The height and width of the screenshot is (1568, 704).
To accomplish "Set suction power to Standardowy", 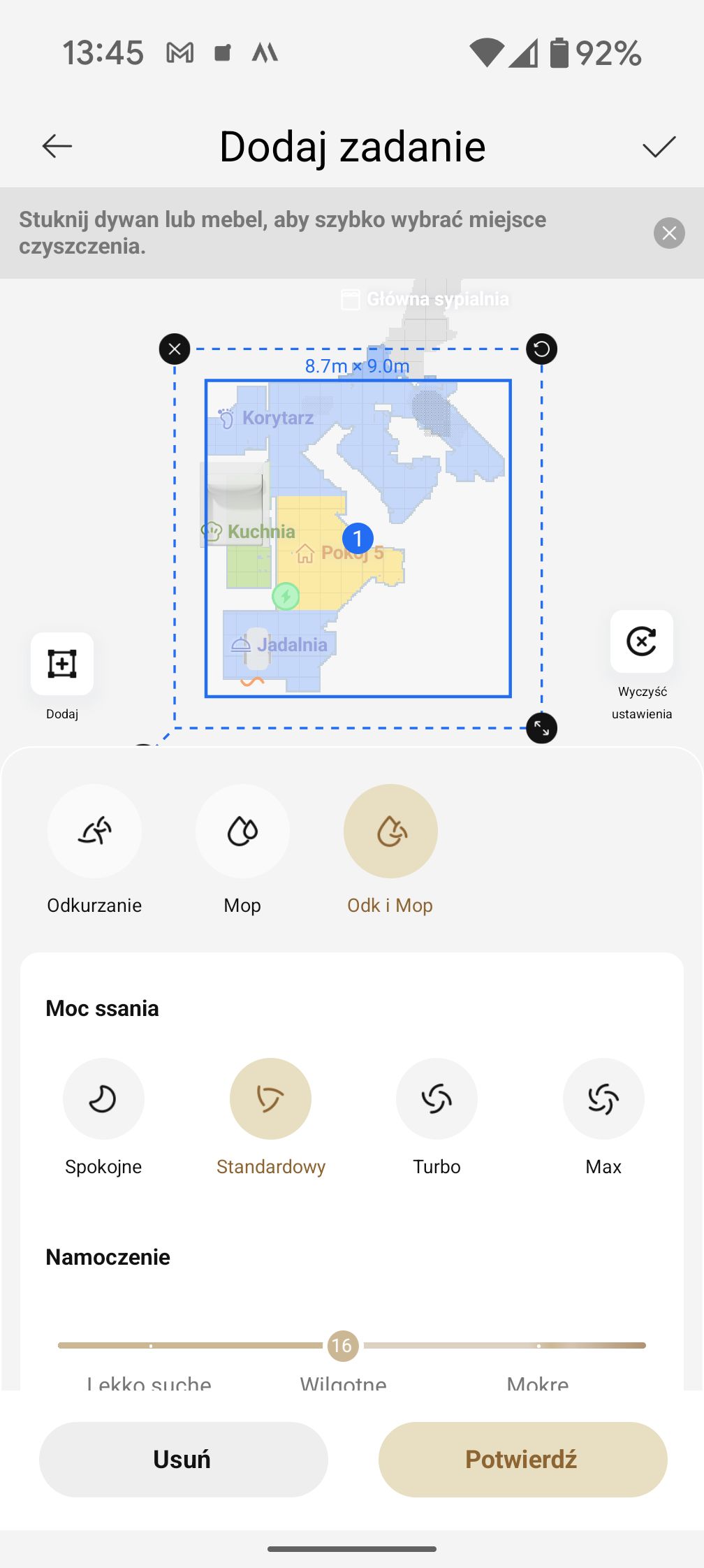I will (270, 1098).
